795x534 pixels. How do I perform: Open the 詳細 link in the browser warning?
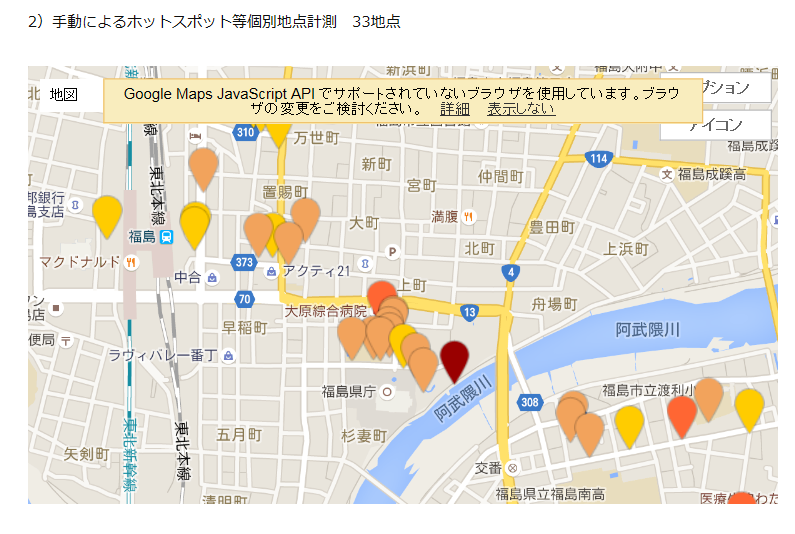pyautogui.click(x=455, y=109)
